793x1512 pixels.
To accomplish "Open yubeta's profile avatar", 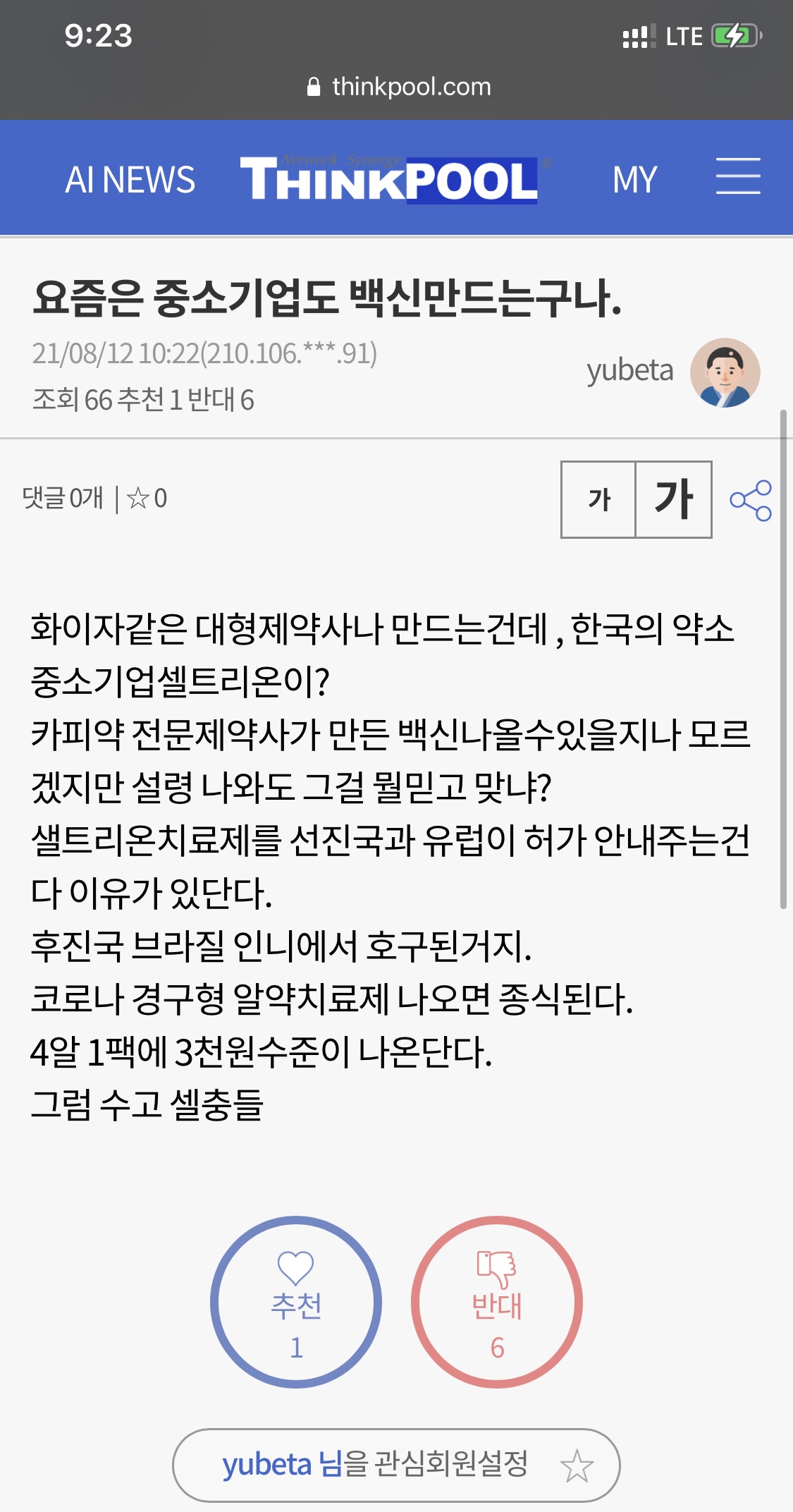I will pyautogui.click(x=725, y=373).
